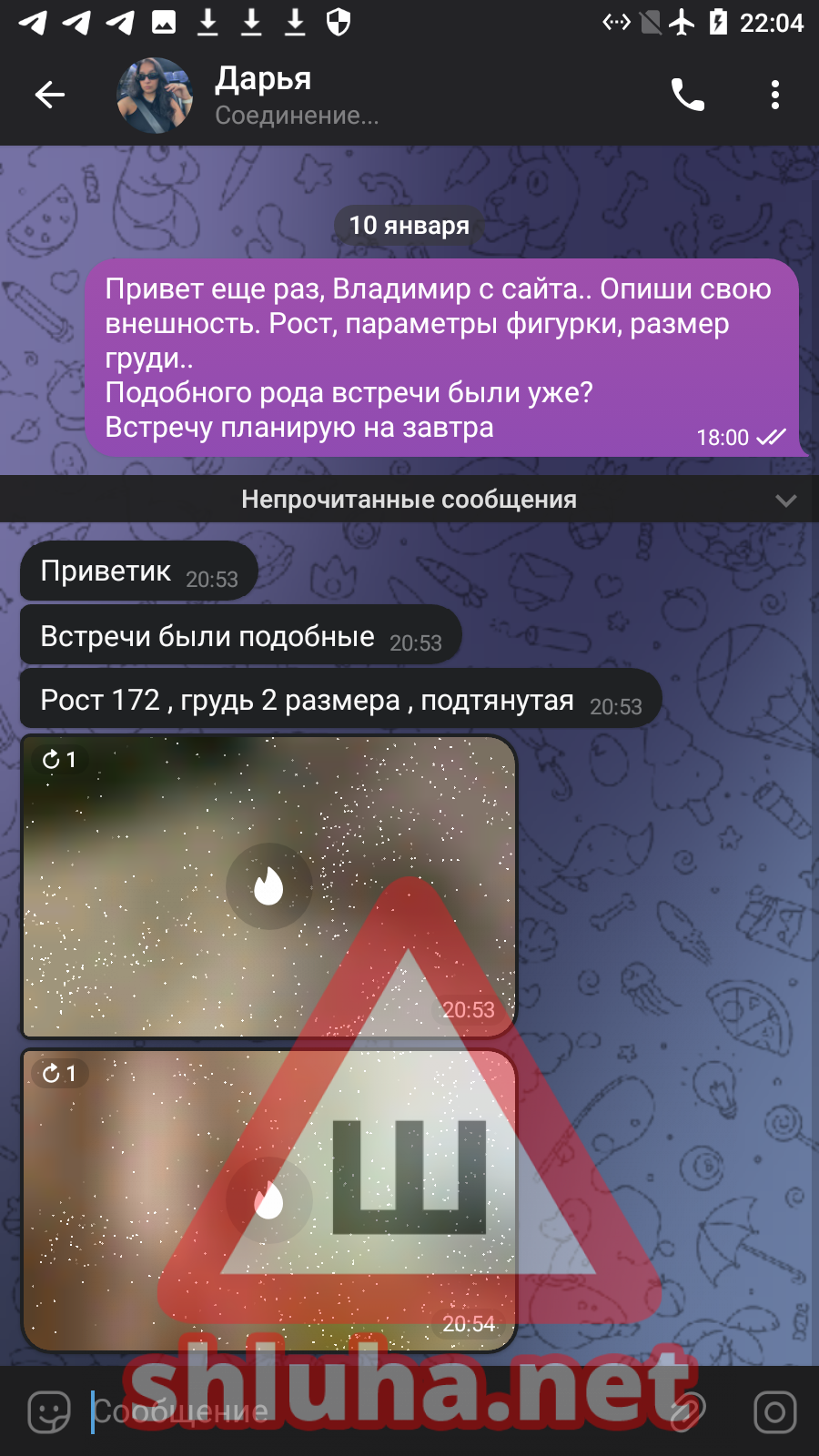
Task: Open the self-destructing photo sent at 20:53
Action: pyautogui.click(x=269, y=887)
